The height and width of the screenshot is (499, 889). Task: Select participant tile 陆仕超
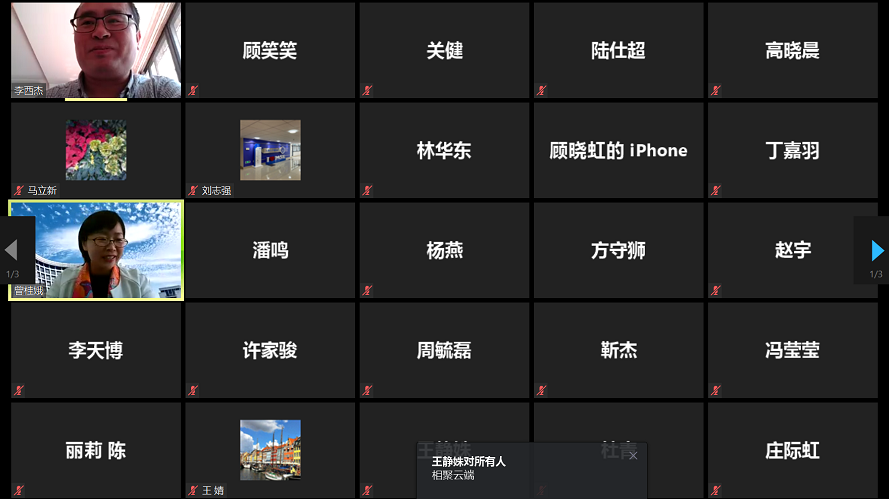click(618, 50)
